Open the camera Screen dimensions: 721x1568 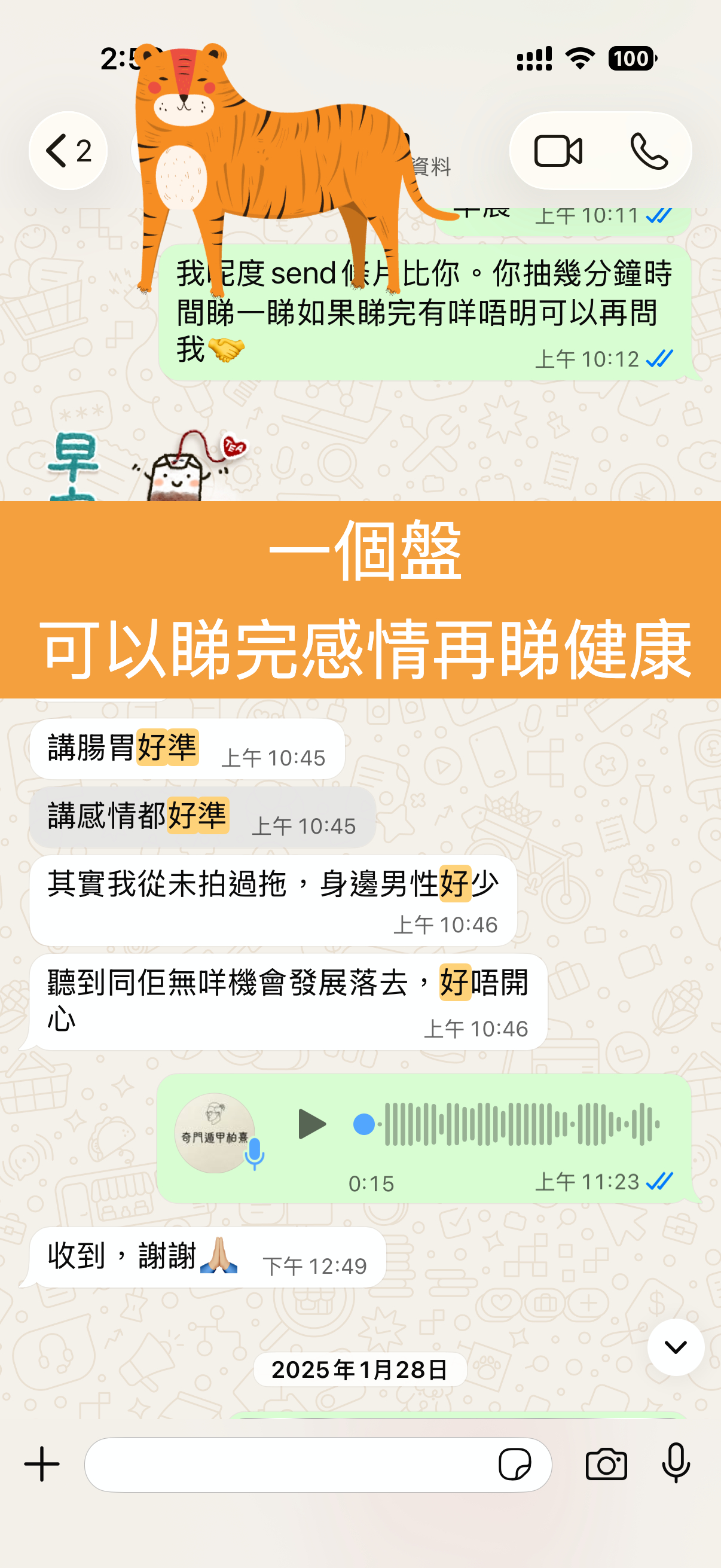(x=606, y=1464)
